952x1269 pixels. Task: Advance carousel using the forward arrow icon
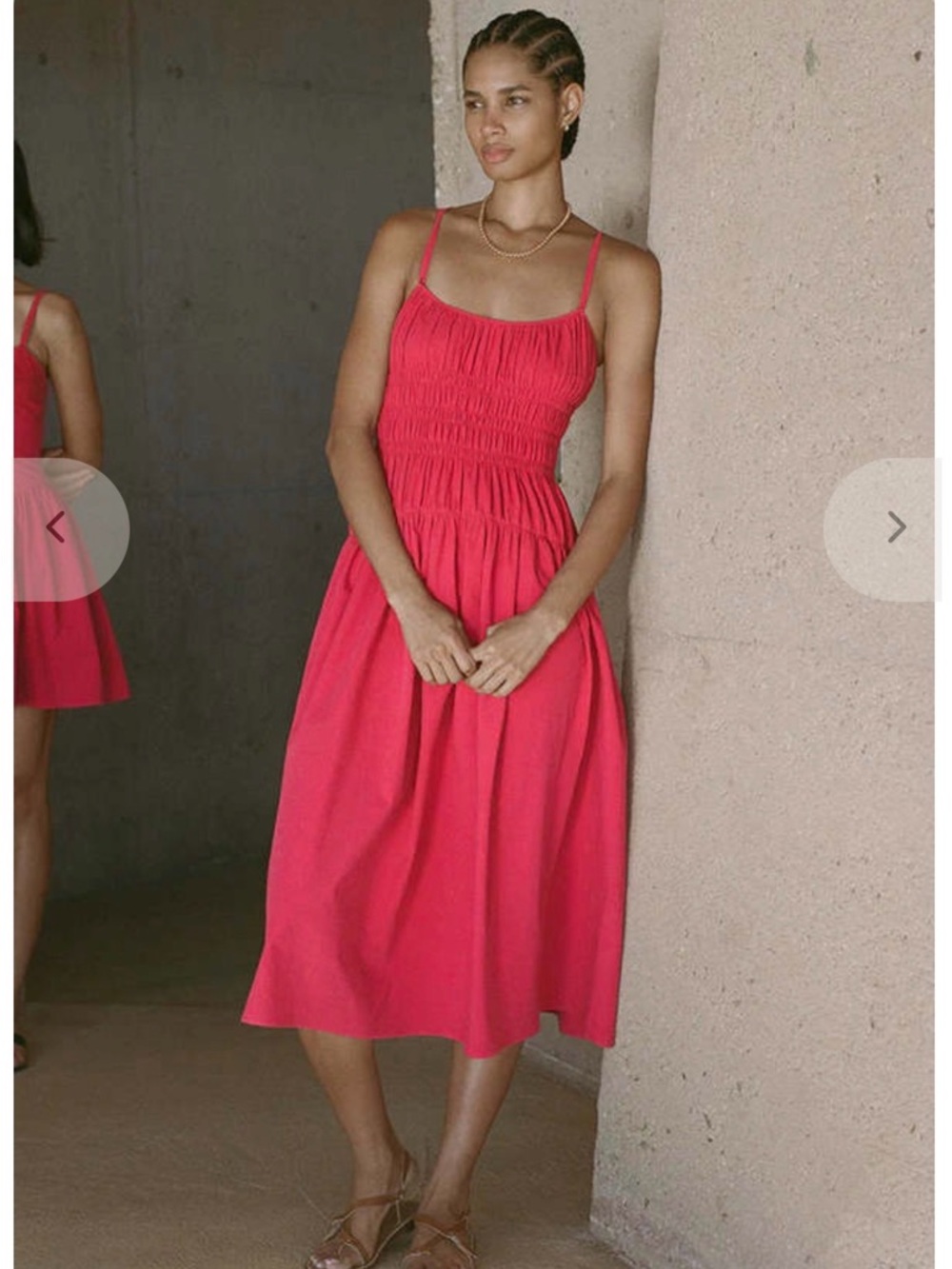pos(896,525)
